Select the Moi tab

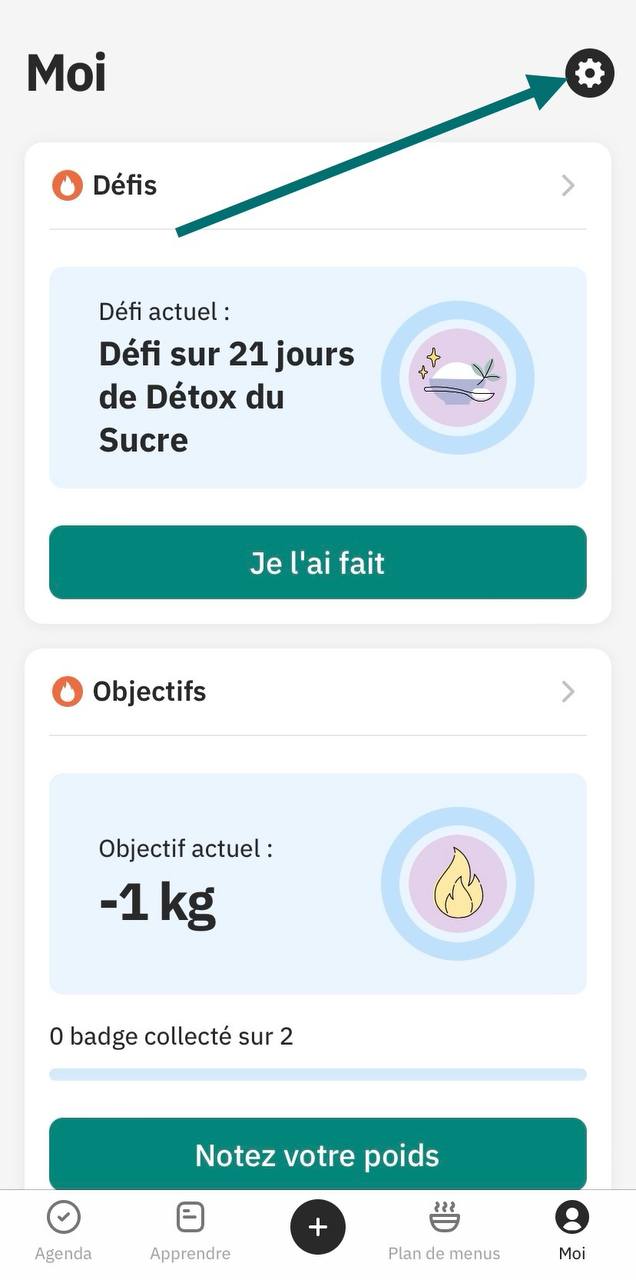point(572,1231)
